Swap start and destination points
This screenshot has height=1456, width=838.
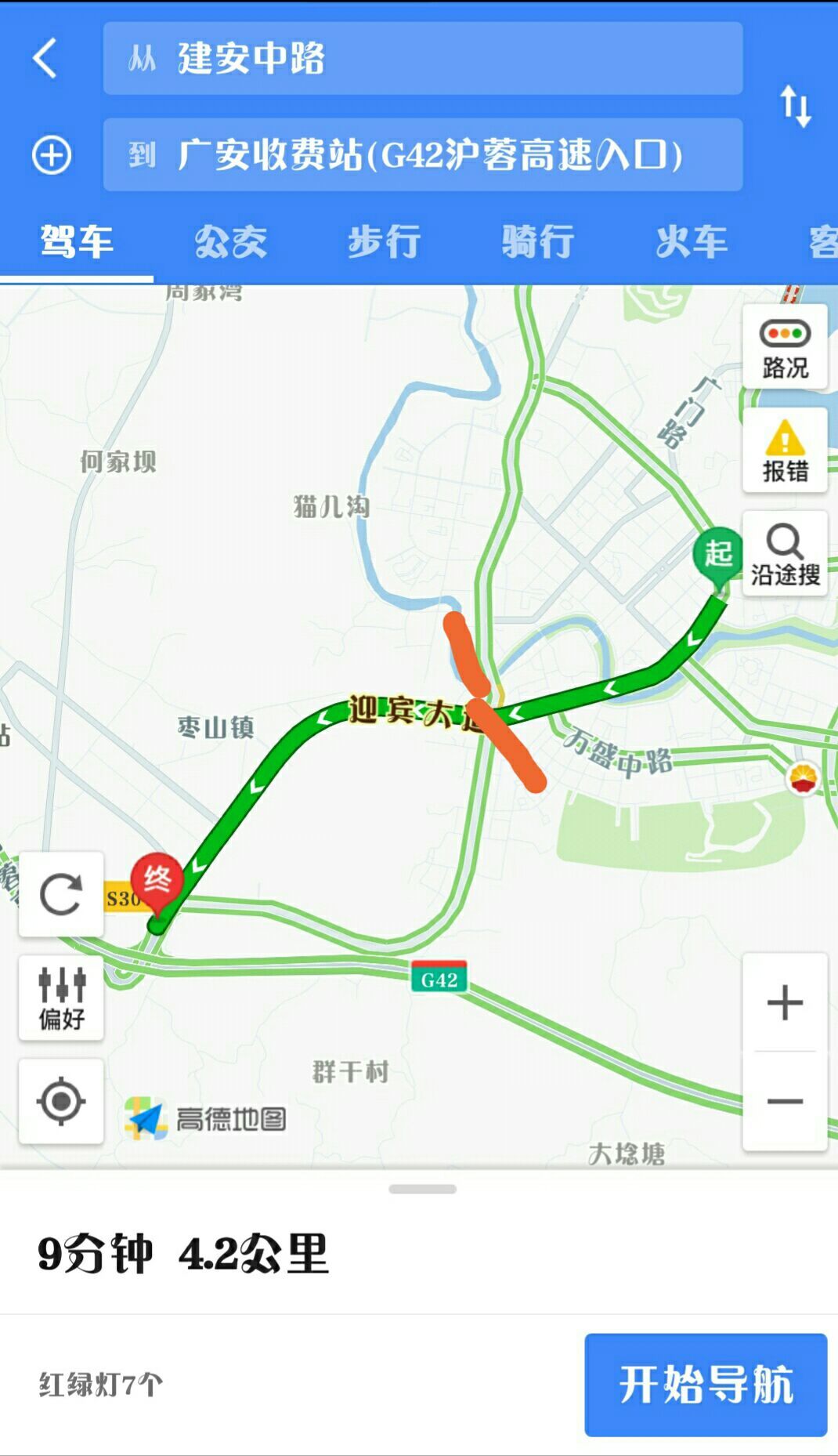pyautogui.click(x=795, y=107)
